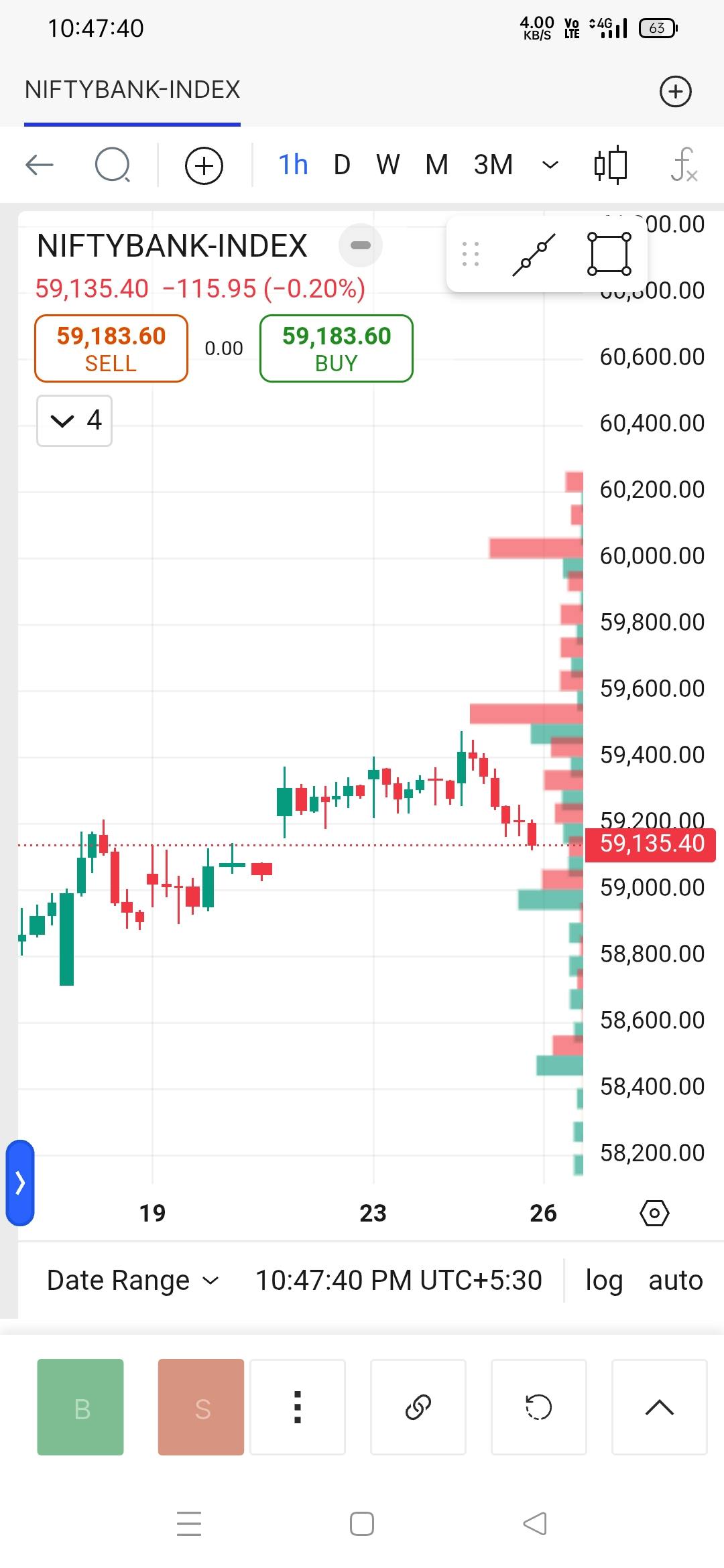Toggle the log scale option
This screenshot has height=1568, width=724.
click(x=604, y=1281)
